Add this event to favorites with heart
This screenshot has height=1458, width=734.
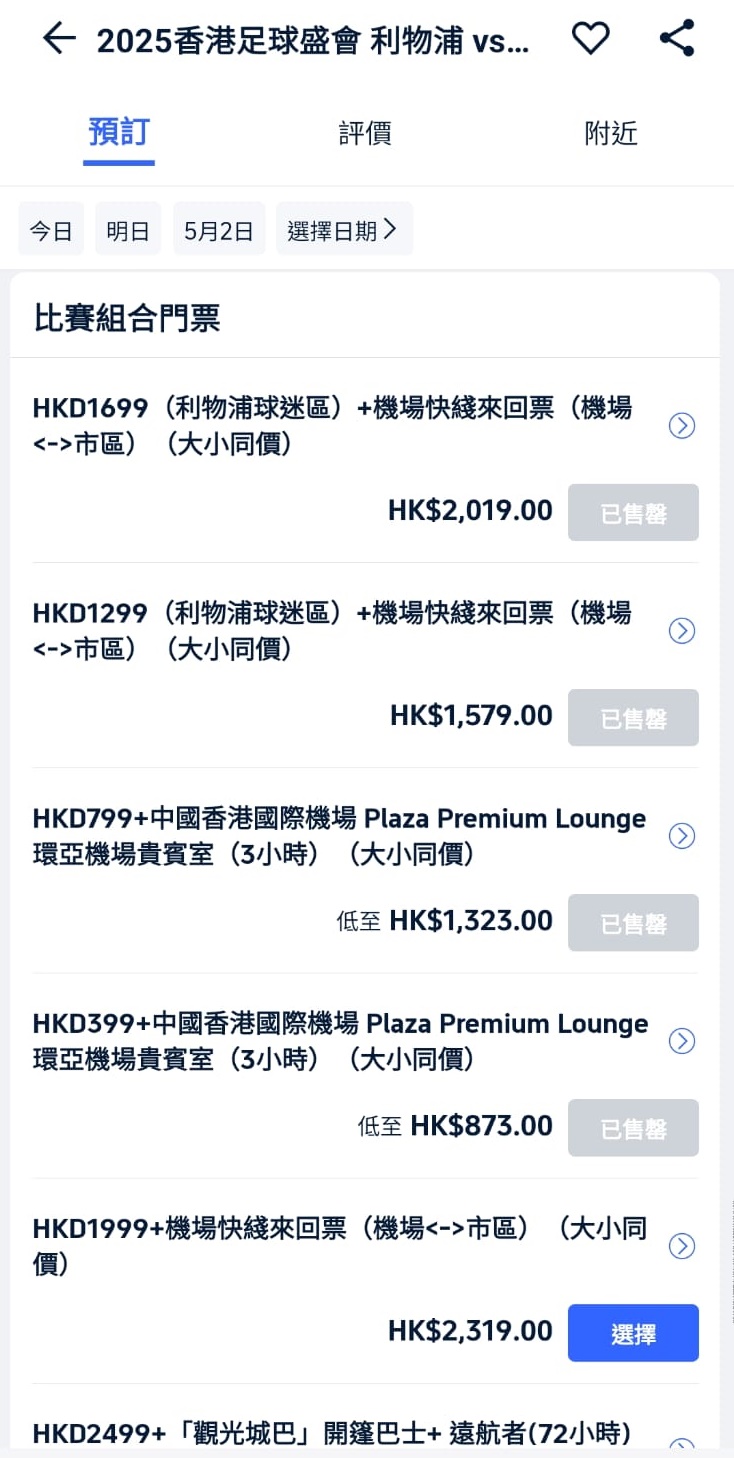point(590,39)
